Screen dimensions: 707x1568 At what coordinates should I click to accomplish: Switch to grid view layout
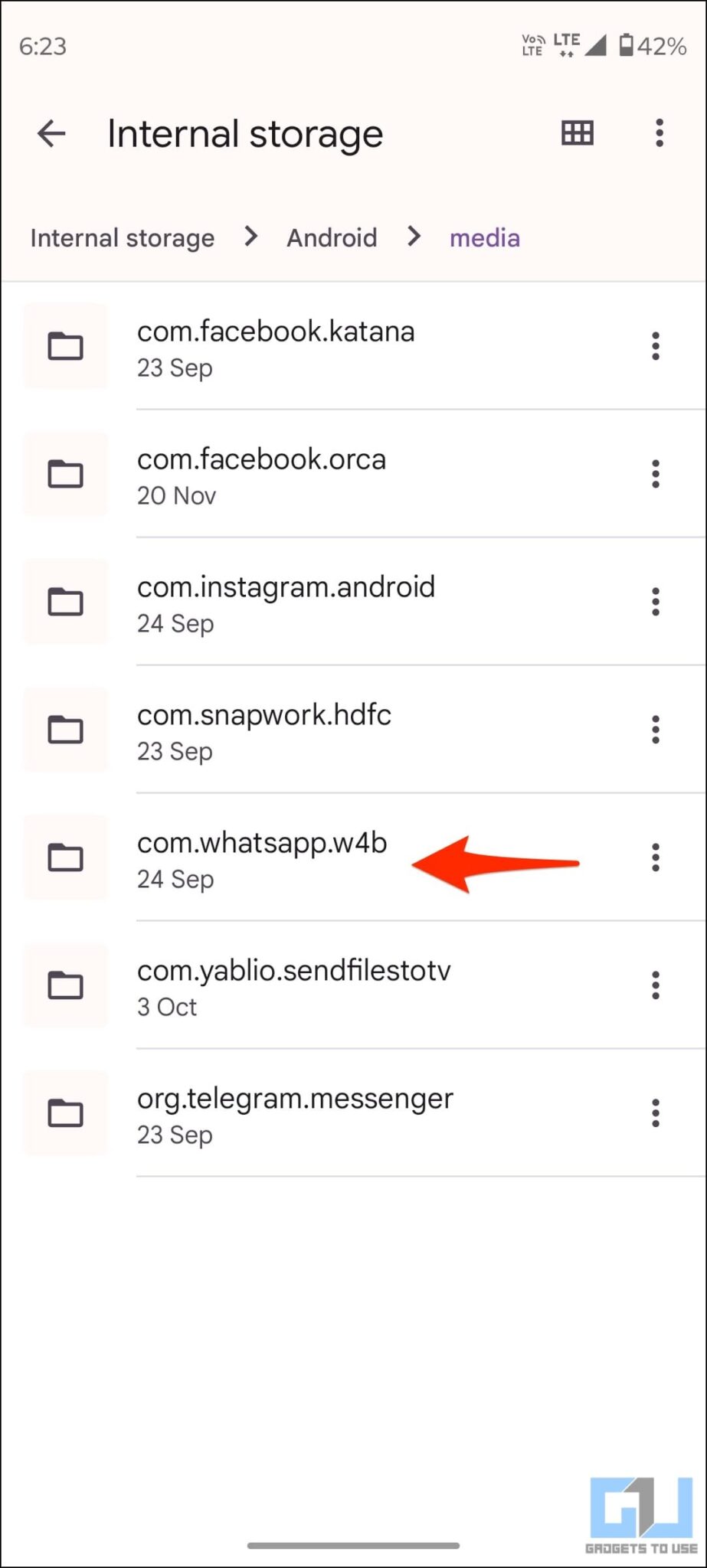(576, 133)
